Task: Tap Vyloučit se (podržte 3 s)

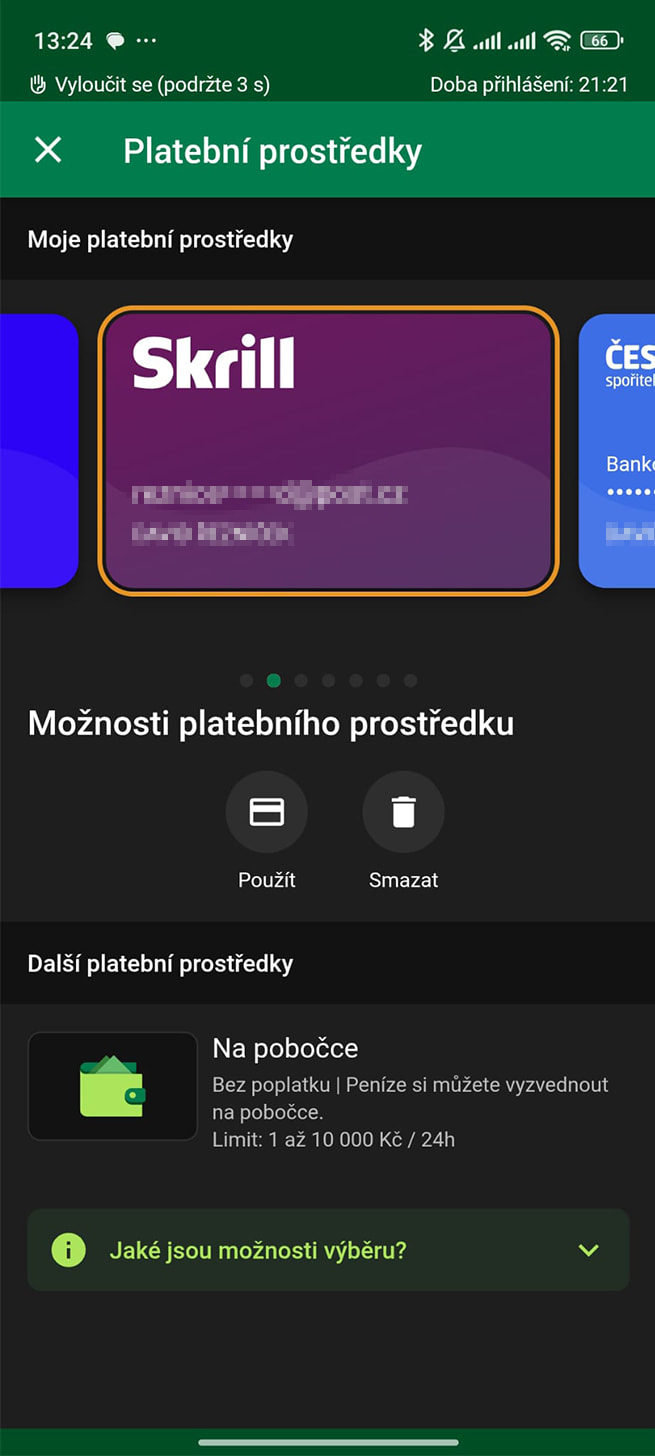Action: (x=150, y=85)
